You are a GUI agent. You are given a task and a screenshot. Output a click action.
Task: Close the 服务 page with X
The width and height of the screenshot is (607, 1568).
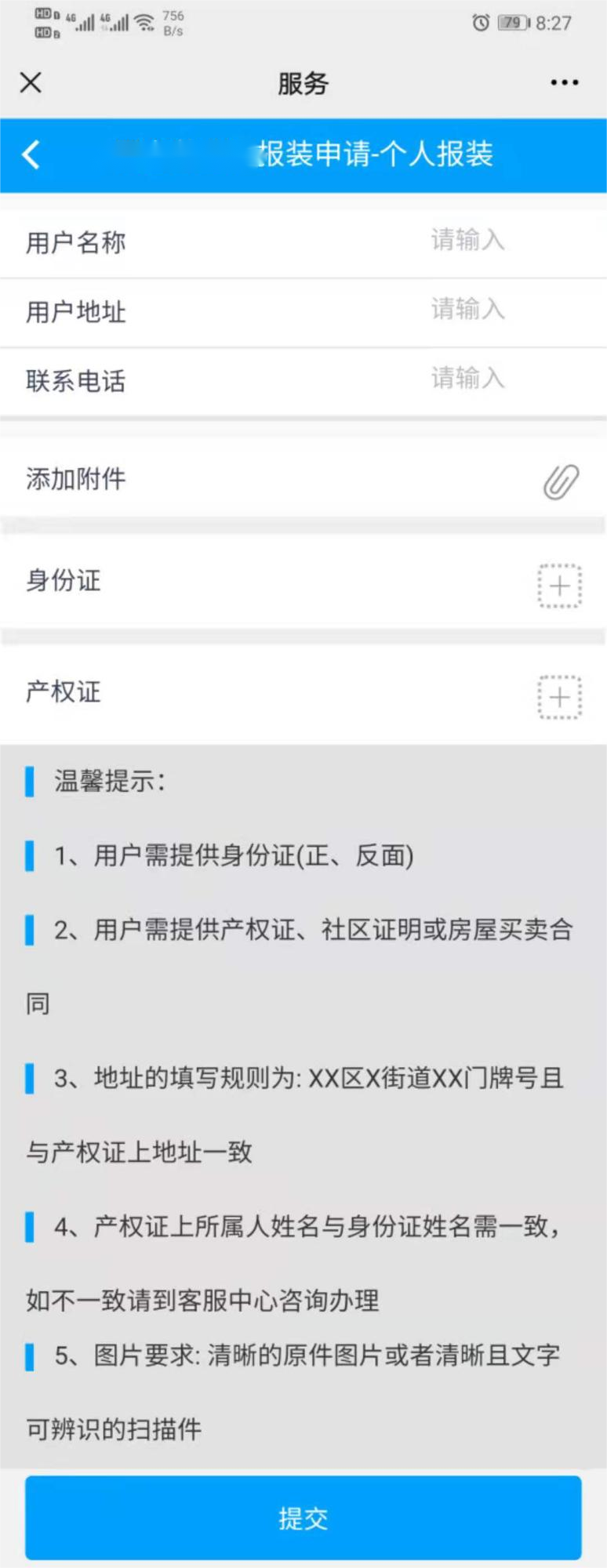tap(31, 82)
